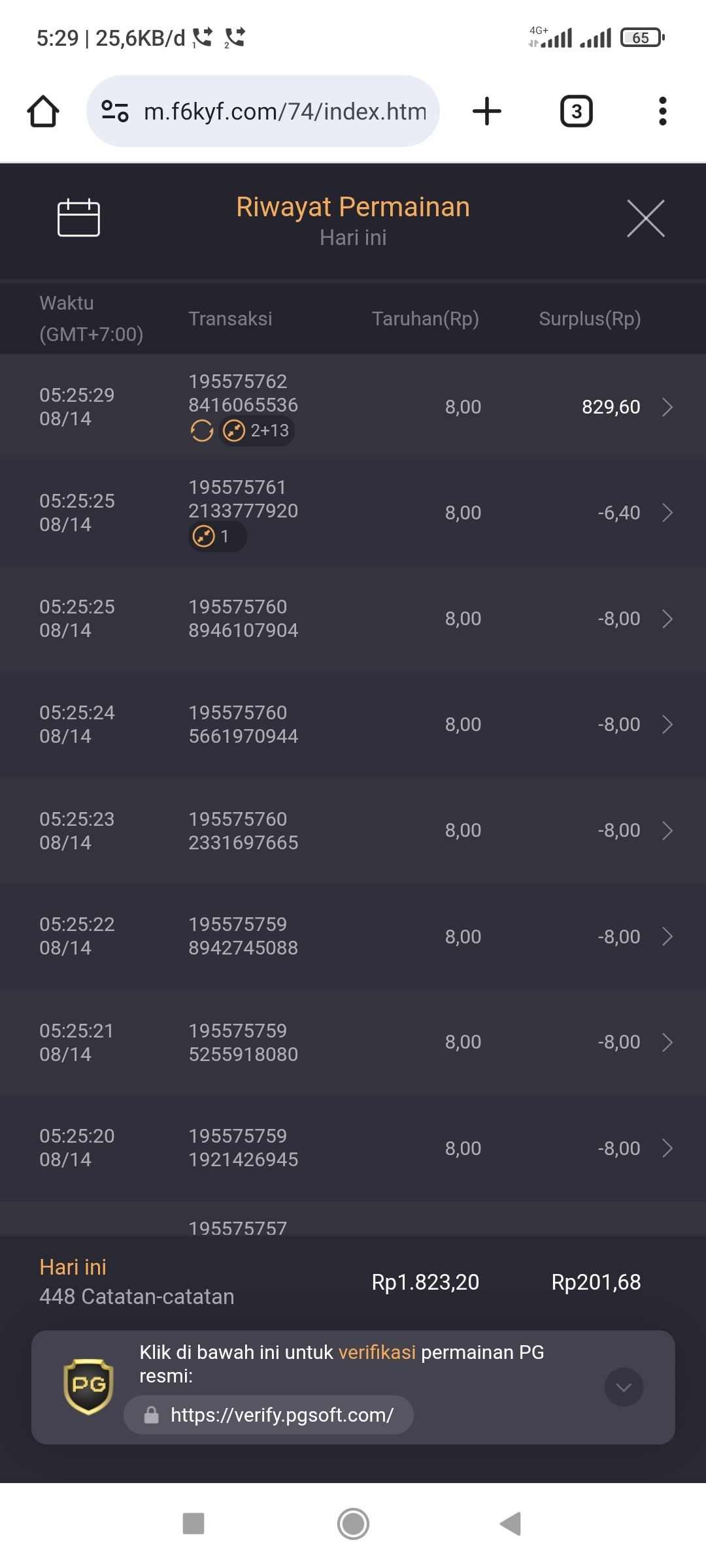Close the Riwayat Permainan panel
The width and height of the screenshot is (706, 1568).
coord(645,218)
